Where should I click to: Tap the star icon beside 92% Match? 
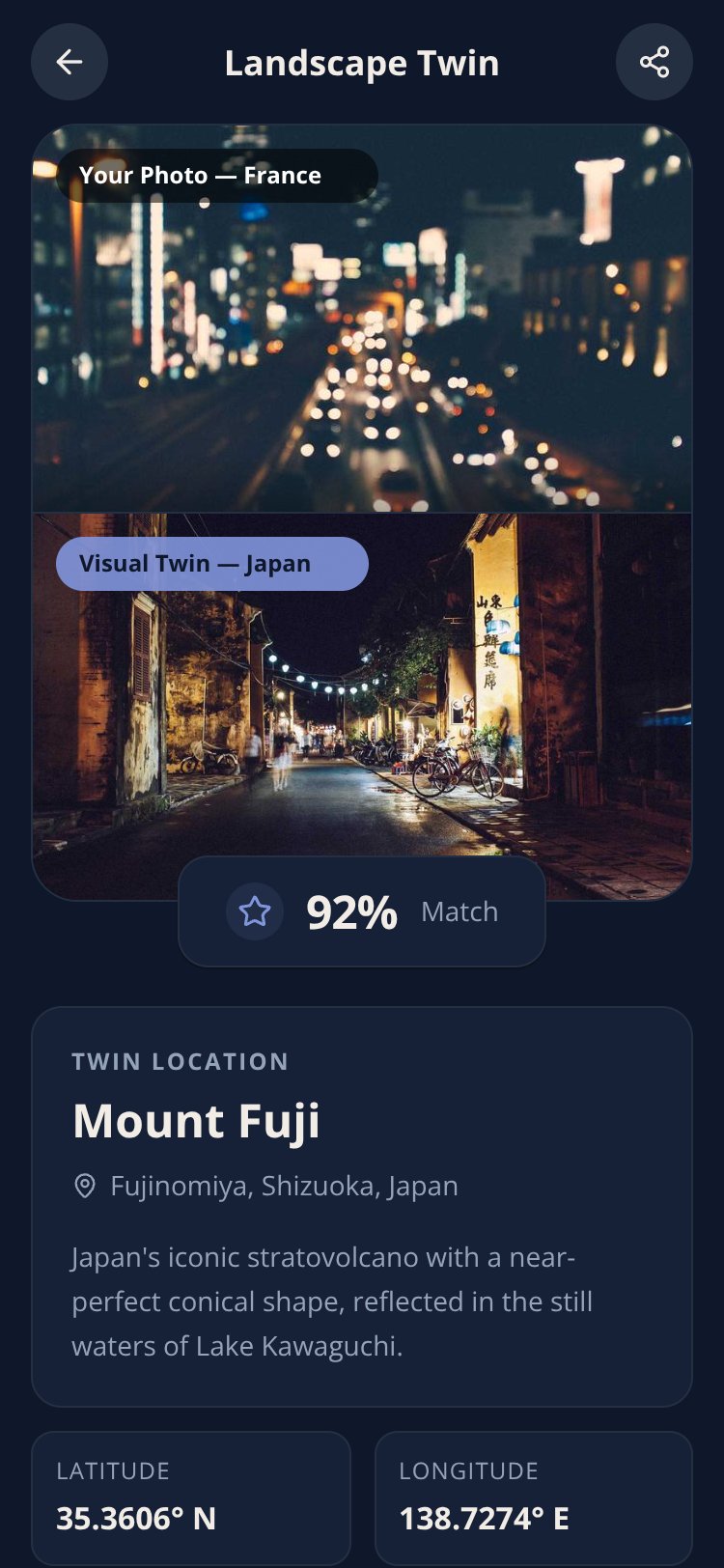255,911
